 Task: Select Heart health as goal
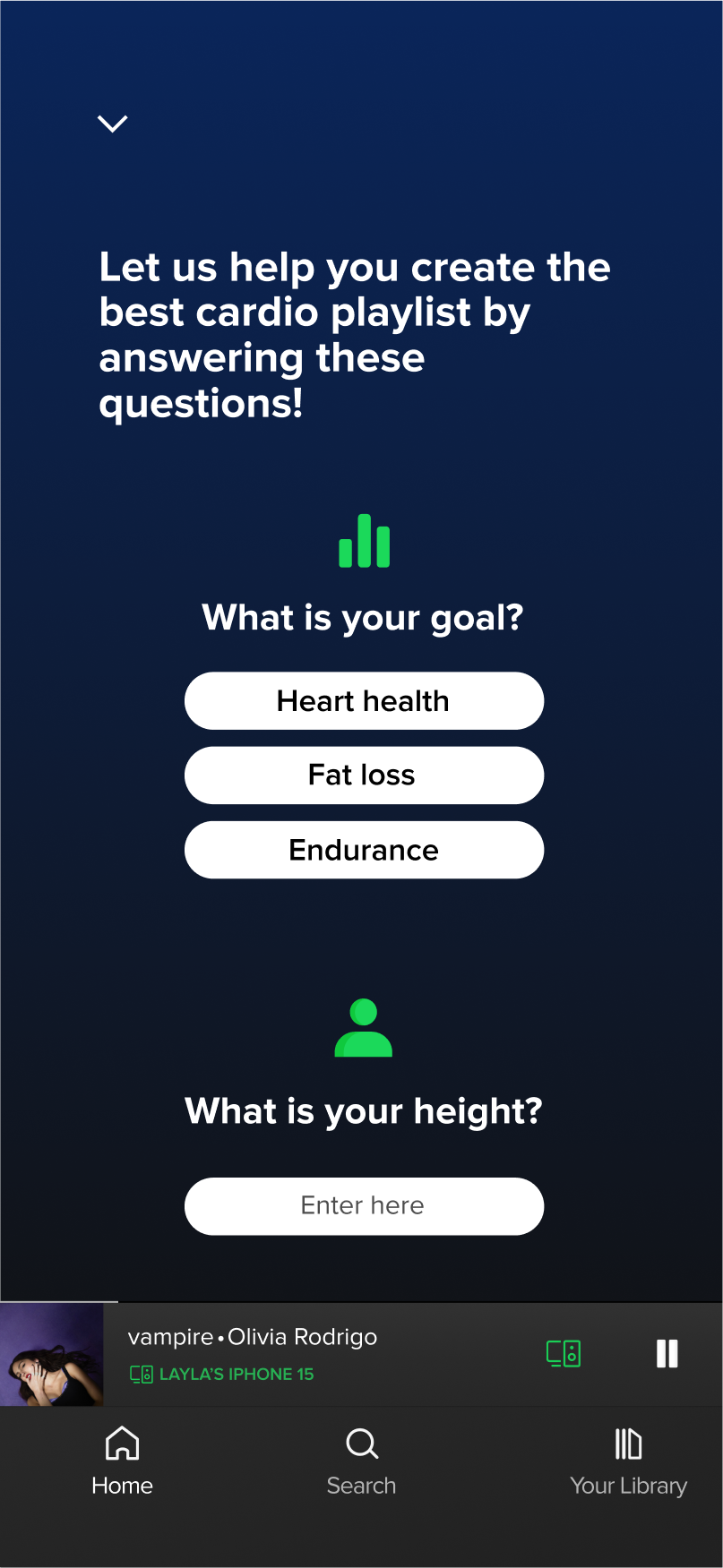[x=364, y=701]
